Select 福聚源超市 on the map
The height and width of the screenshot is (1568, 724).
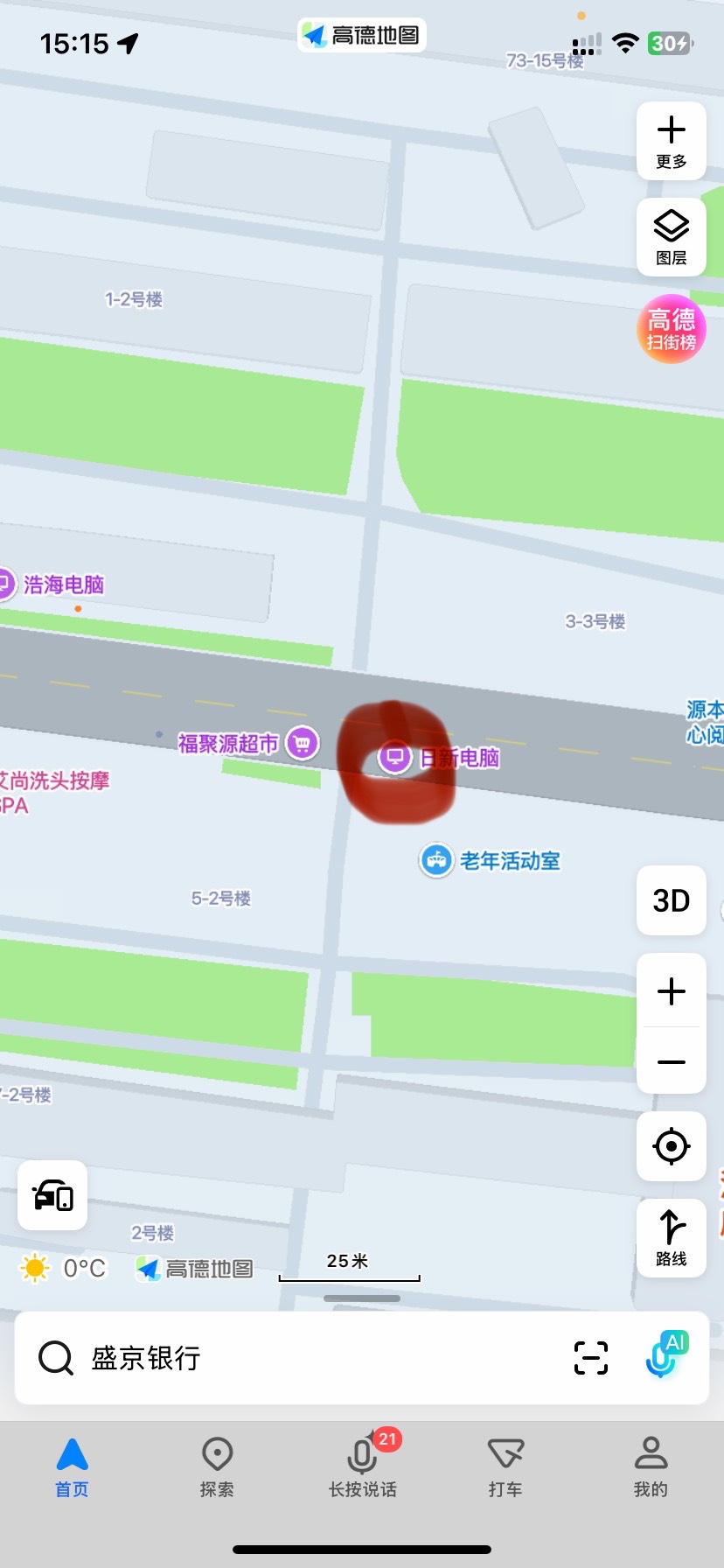[x=247, y=744]
